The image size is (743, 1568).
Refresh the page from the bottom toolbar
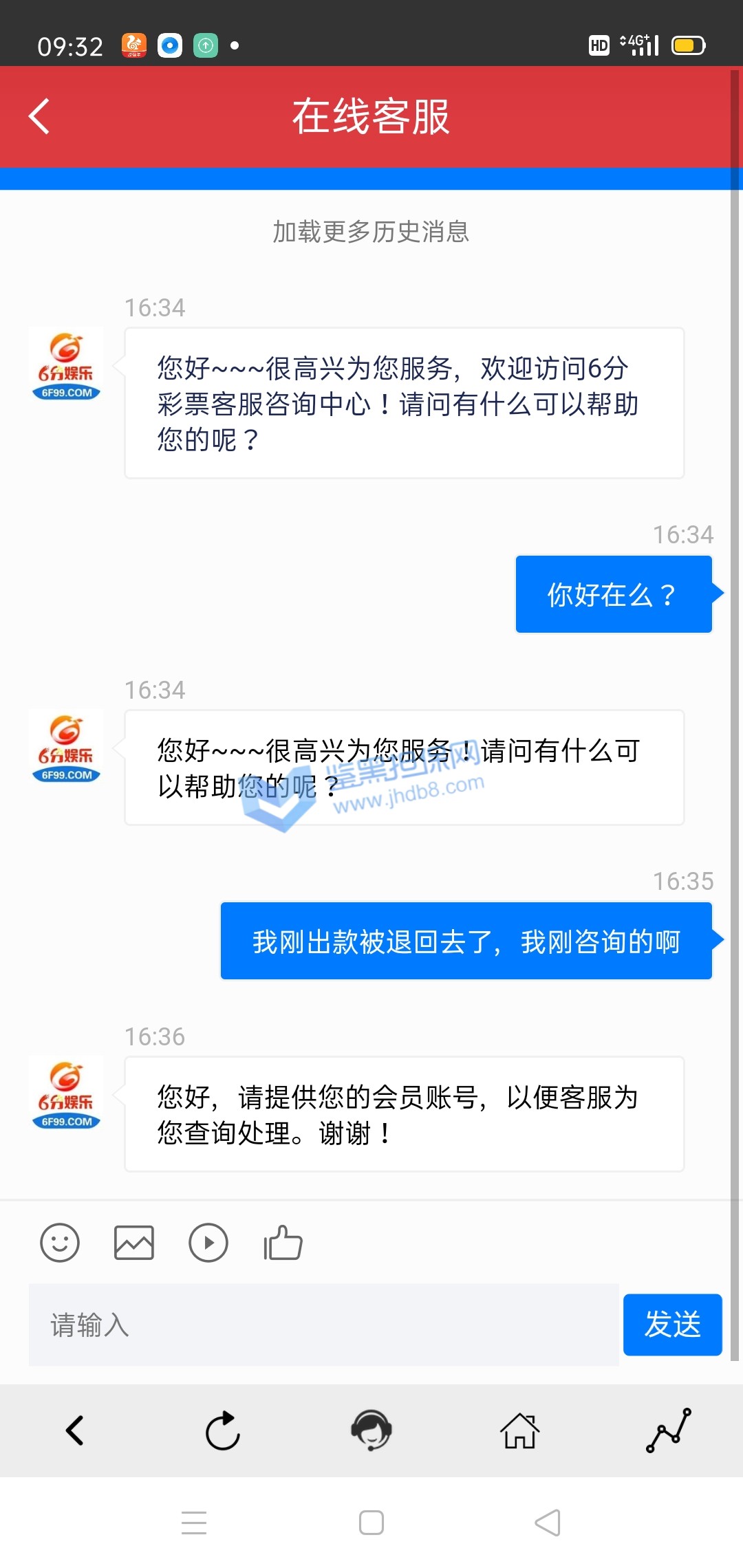click(x=223, y=1430)
